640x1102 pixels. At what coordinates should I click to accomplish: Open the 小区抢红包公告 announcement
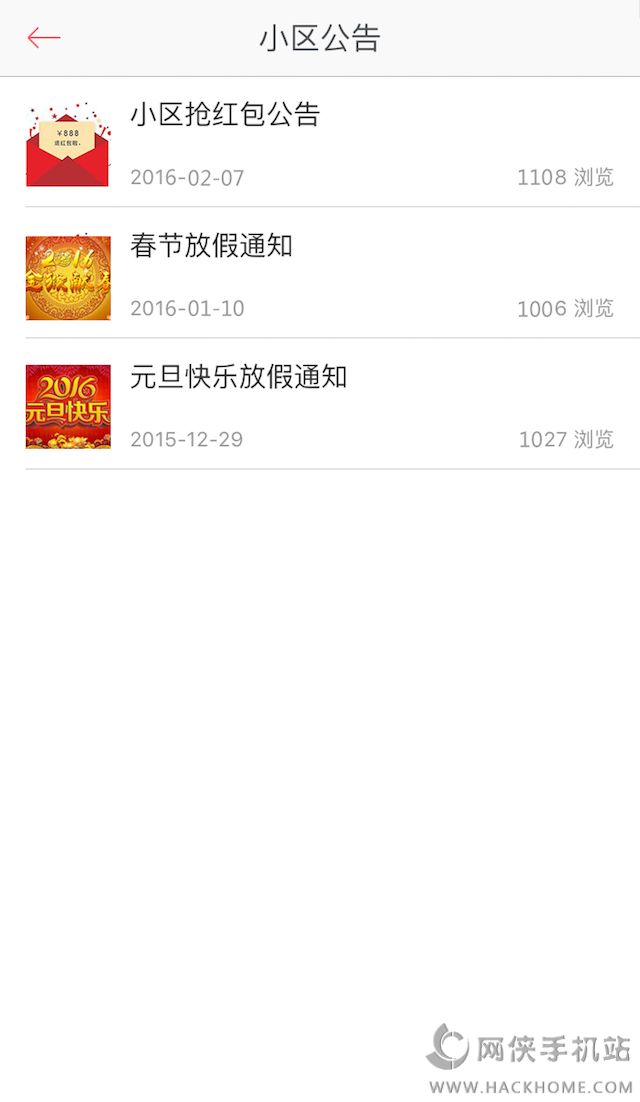click(225, 115)
